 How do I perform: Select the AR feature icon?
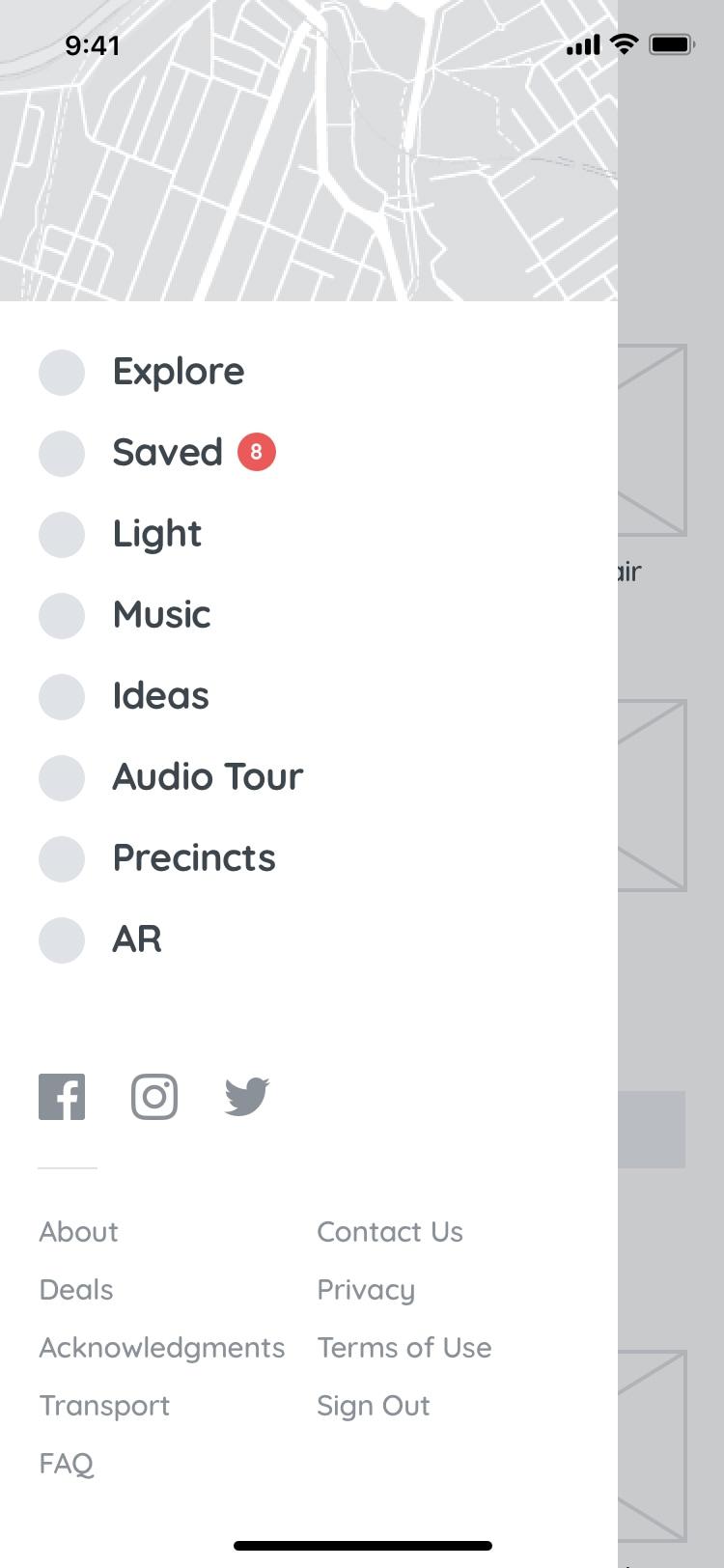[x=62, y=939]
